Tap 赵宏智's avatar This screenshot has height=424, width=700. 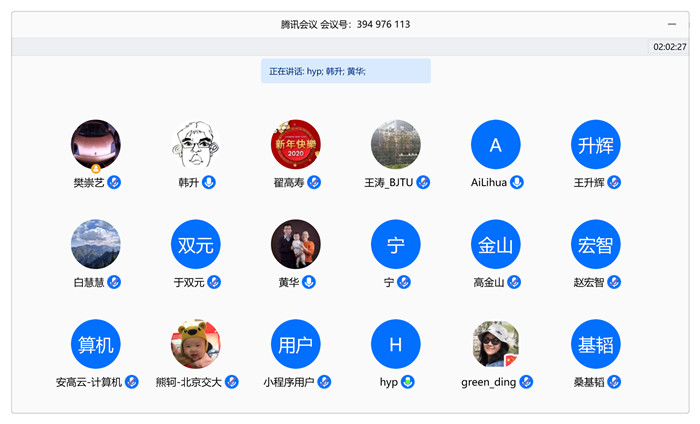596,245
